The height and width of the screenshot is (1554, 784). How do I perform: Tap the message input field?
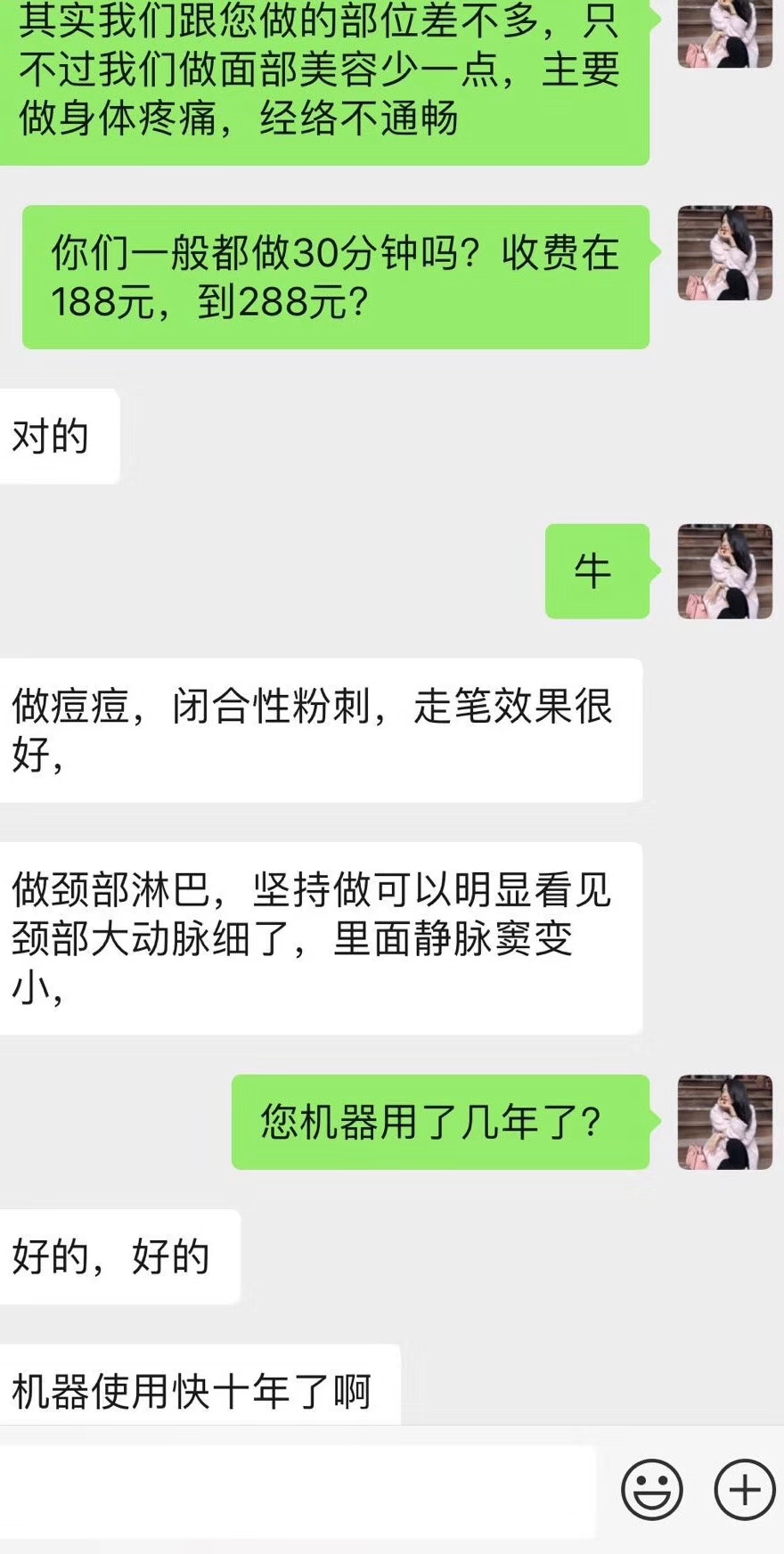297,1491
